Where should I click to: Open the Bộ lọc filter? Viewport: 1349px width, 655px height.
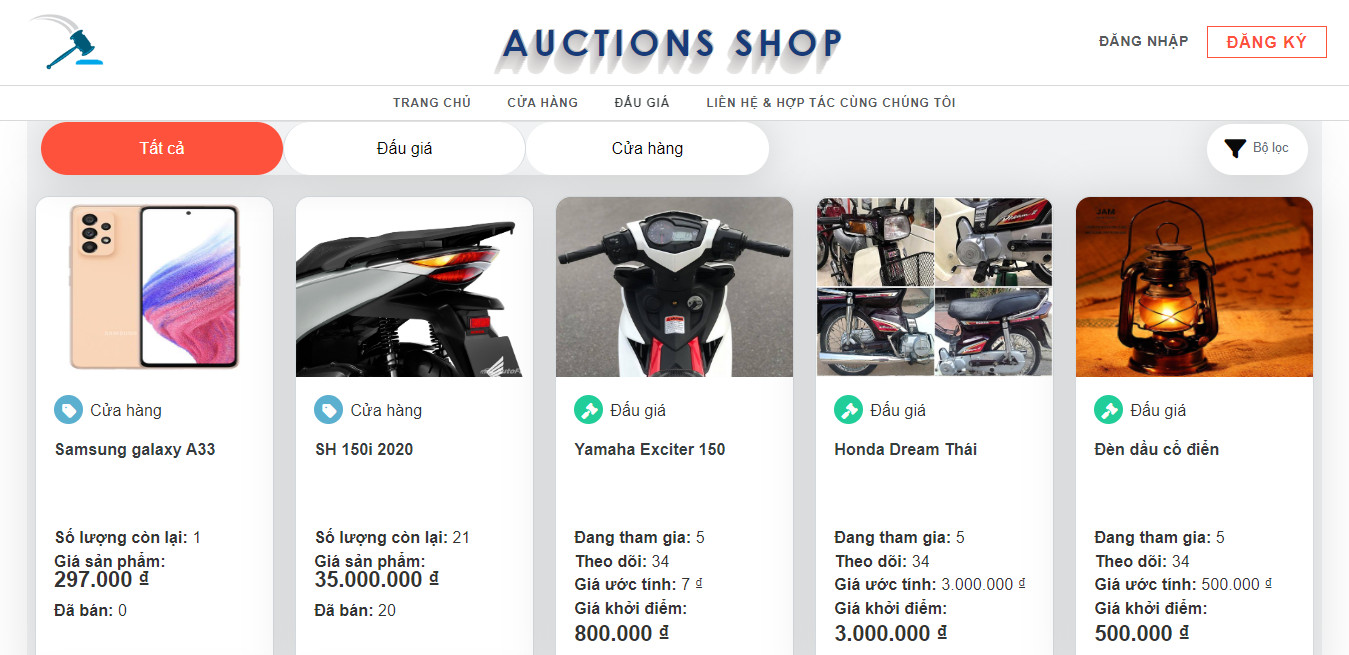pos(1257,149)
